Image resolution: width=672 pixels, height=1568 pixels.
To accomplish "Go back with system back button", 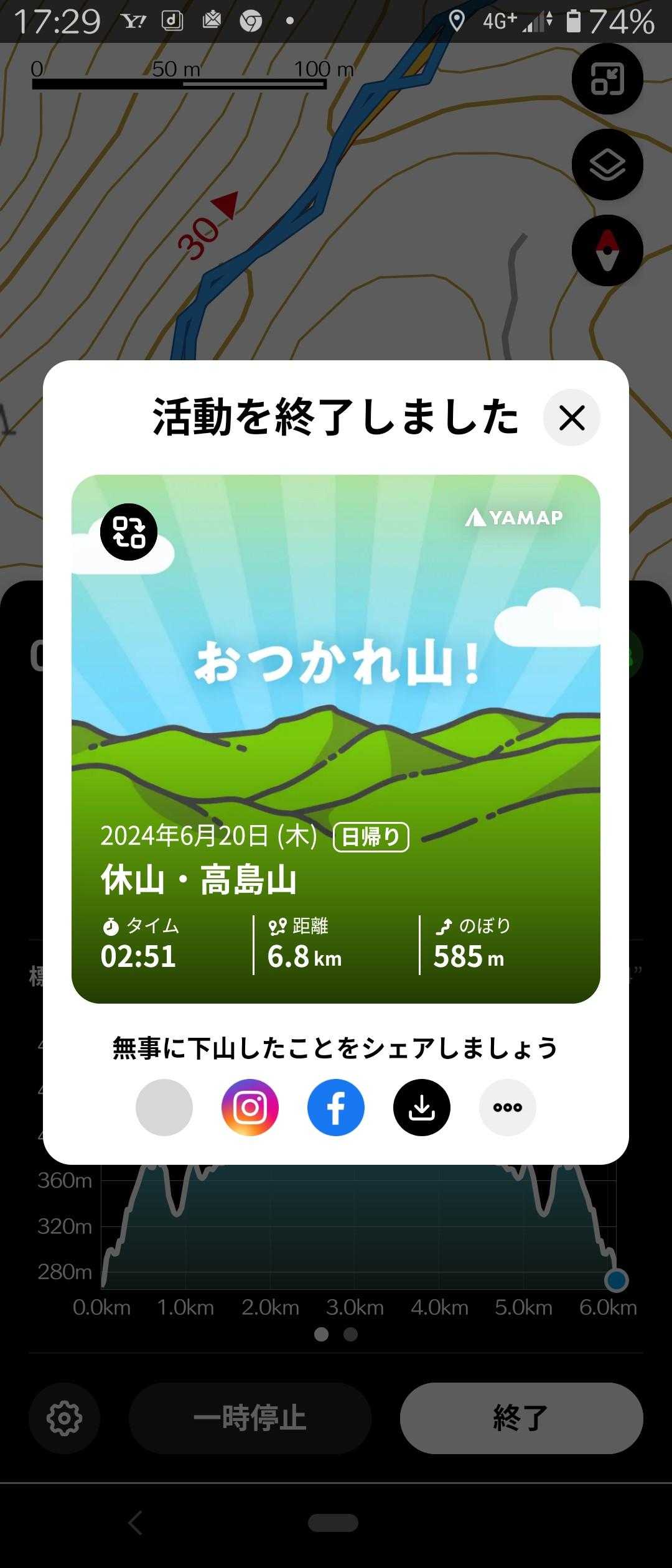I will click(x=136, y=1523).
